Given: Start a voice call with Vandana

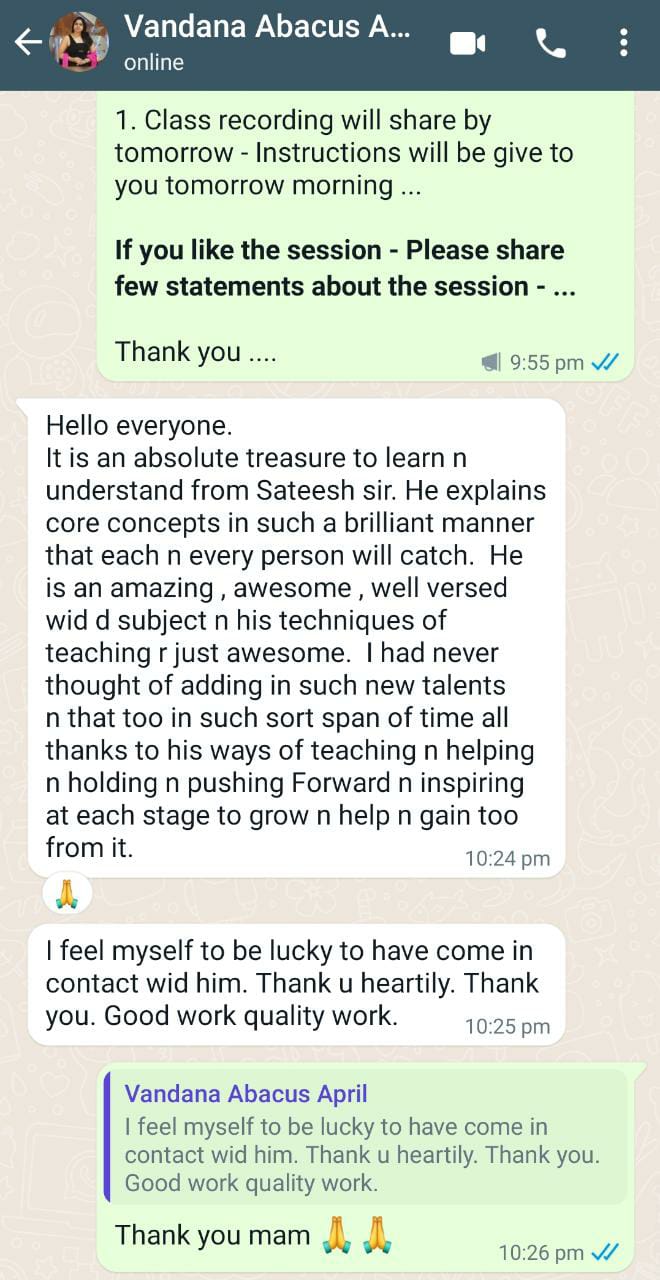Looking at the screenshot, I should tap(551, 43).
